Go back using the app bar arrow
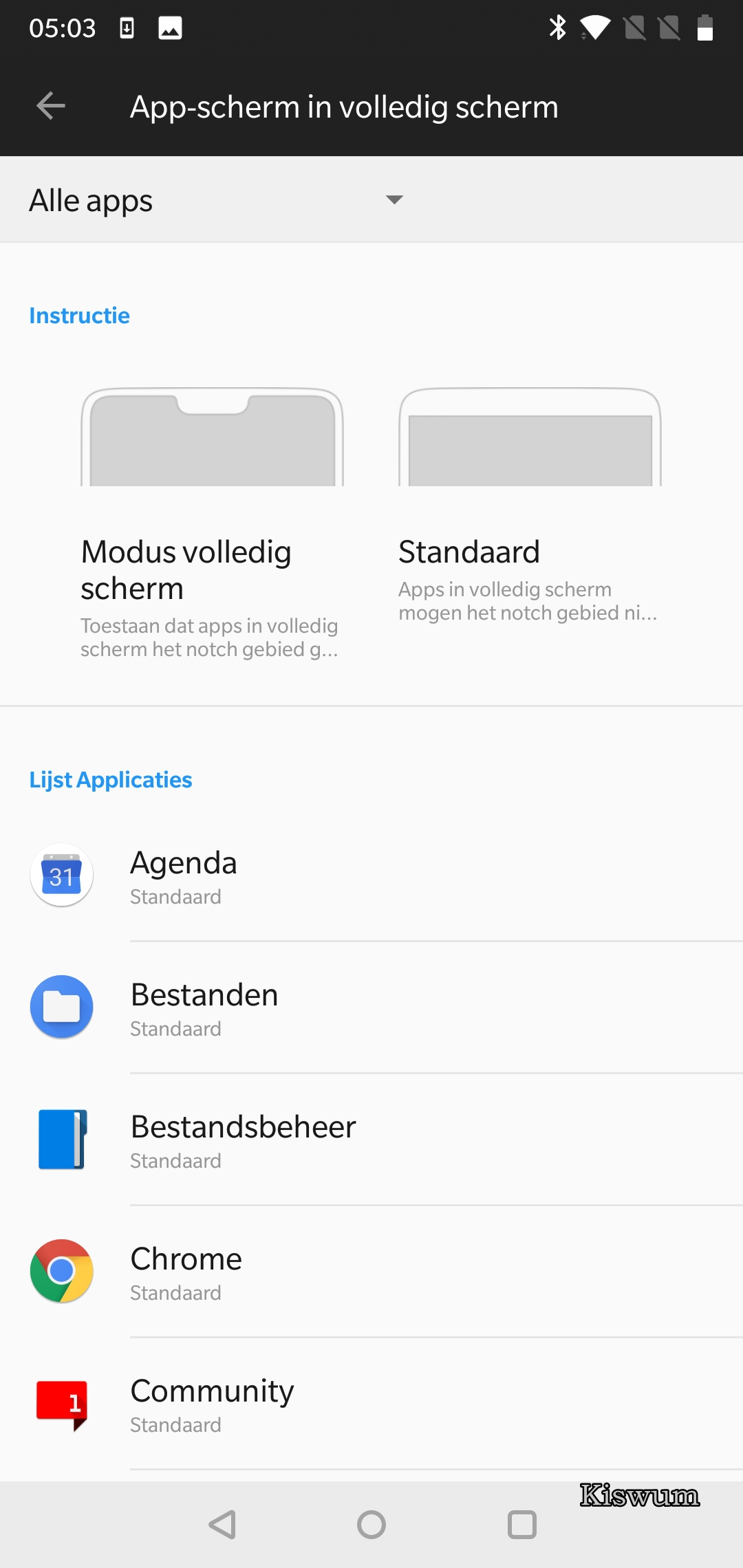Image resolution: width=743 pixels, height=1568 pixels. point(50,106)
